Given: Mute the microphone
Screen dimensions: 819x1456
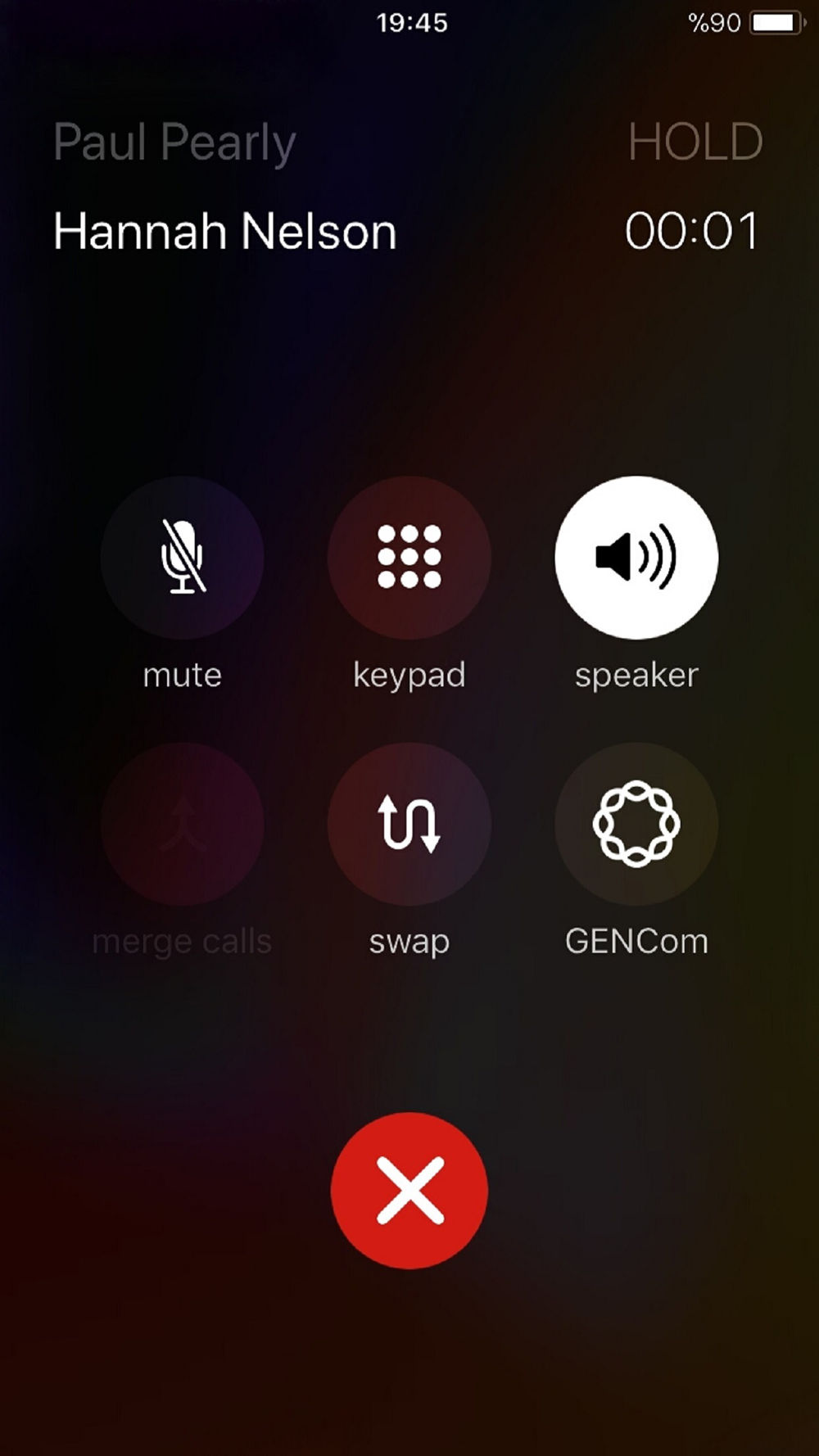Looking at the screenshot, I should 182,558.
